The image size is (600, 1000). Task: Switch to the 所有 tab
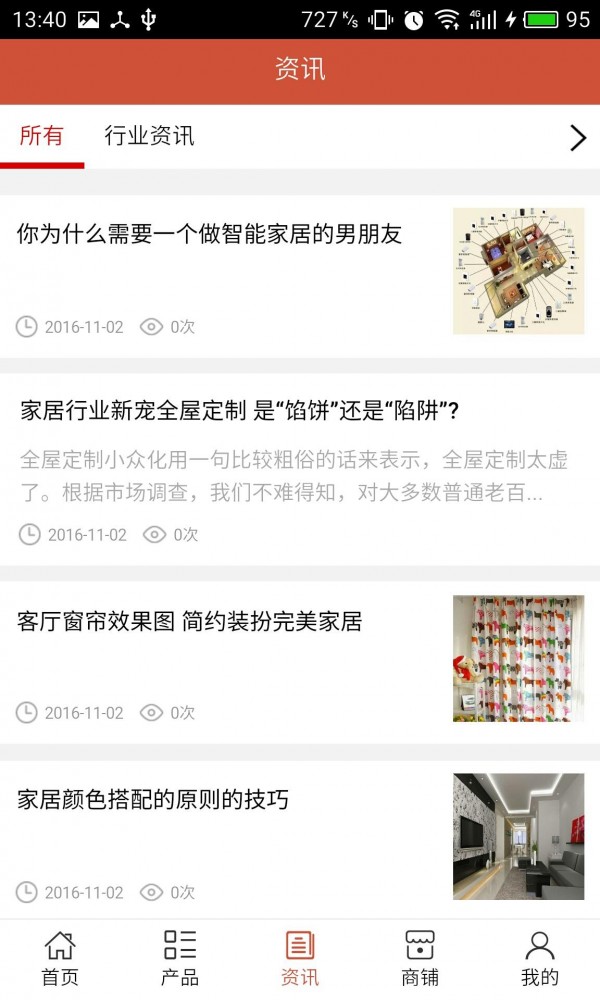pos(42,136)
